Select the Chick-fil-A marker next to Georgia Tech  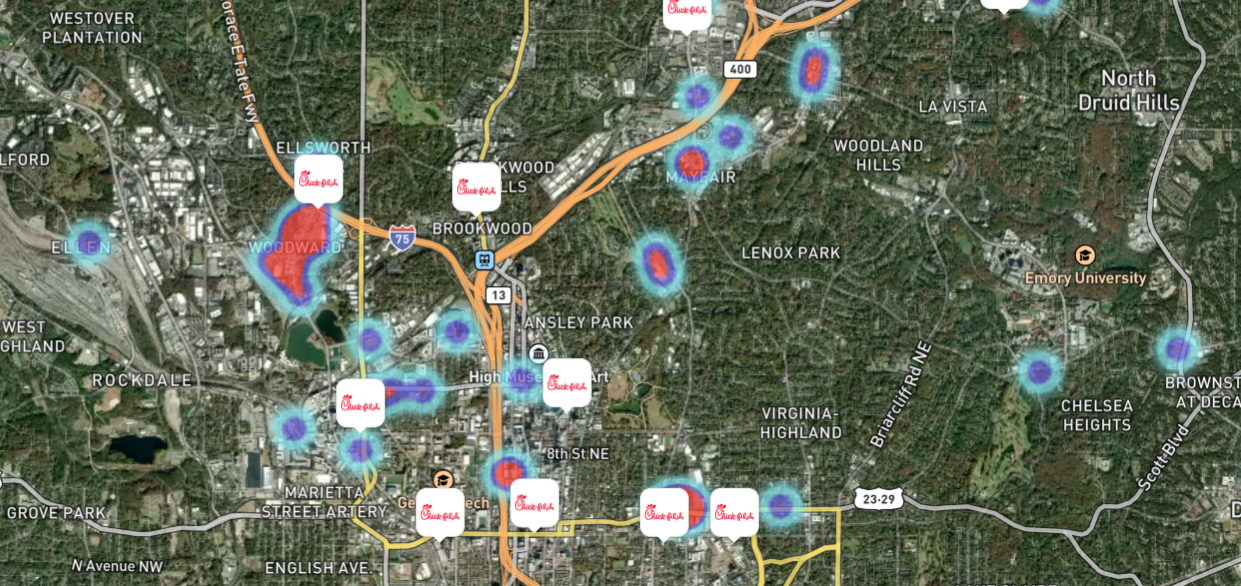pyautogui.click(x=440, y=512)
